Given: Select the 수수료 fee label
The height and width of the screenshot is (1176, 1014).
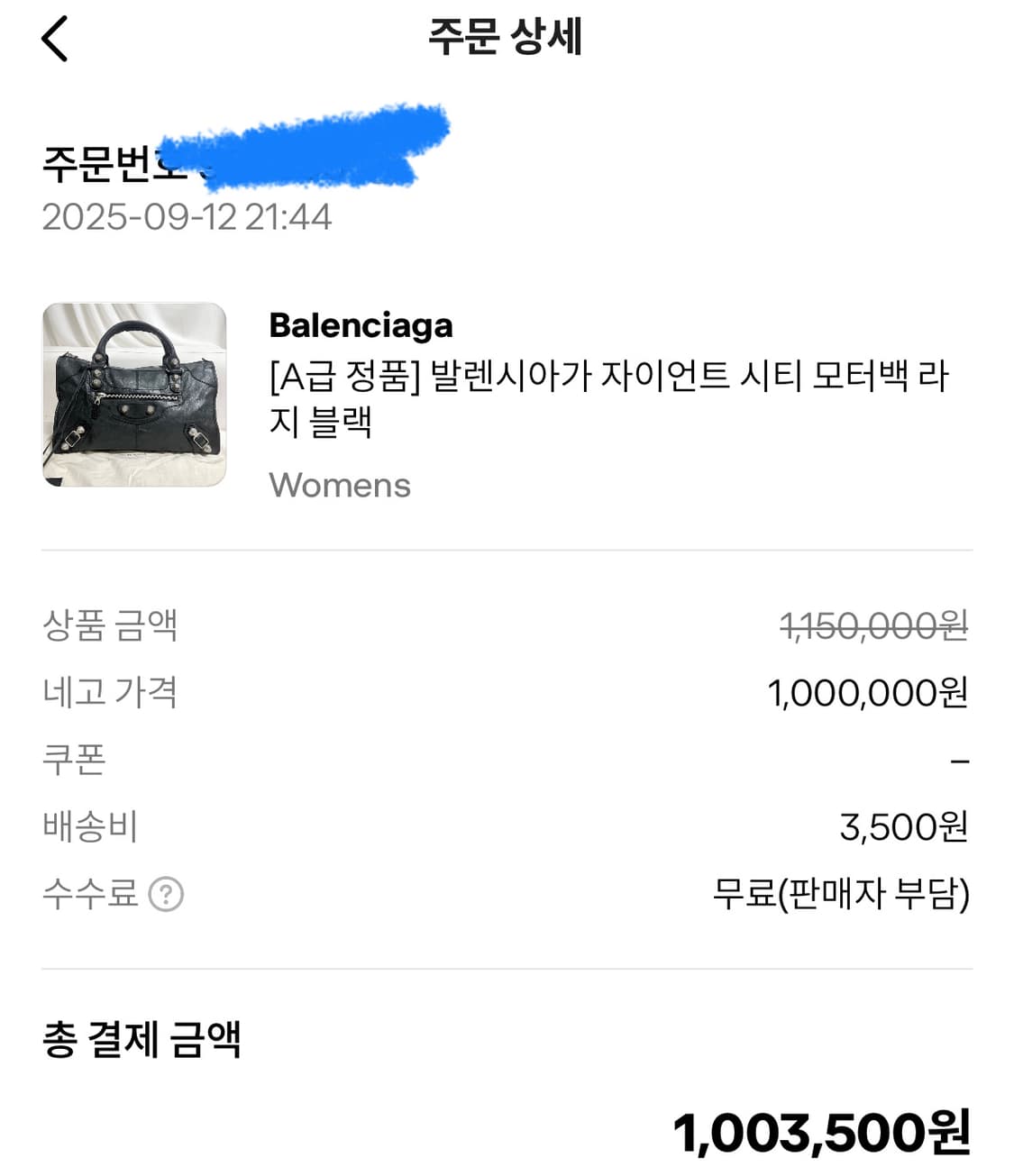Looking at the screenshot, I should (90, 894).
